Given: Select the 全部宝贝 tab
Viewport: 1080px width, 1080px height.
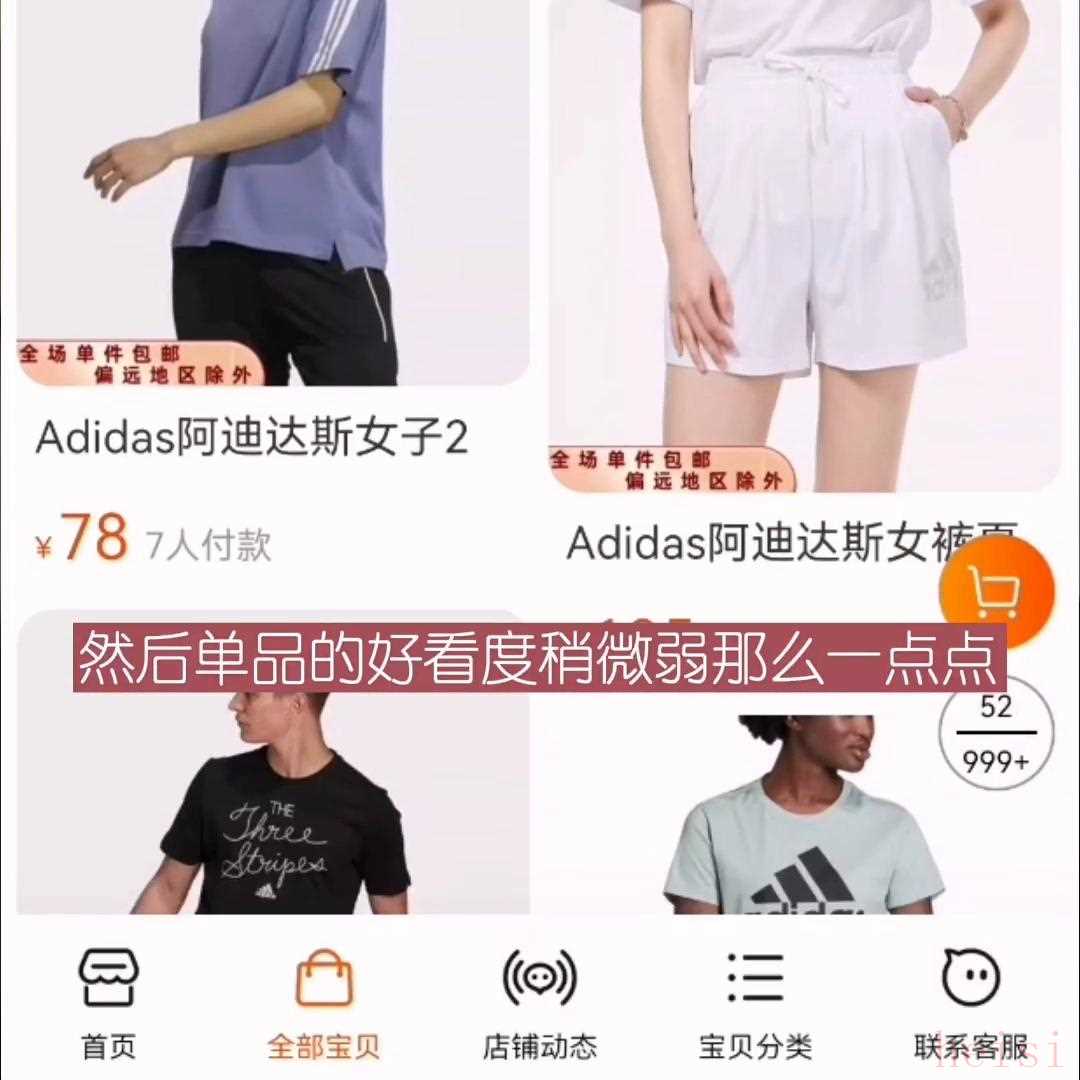Looking at the screenshot, I should tap(323, 1003).
